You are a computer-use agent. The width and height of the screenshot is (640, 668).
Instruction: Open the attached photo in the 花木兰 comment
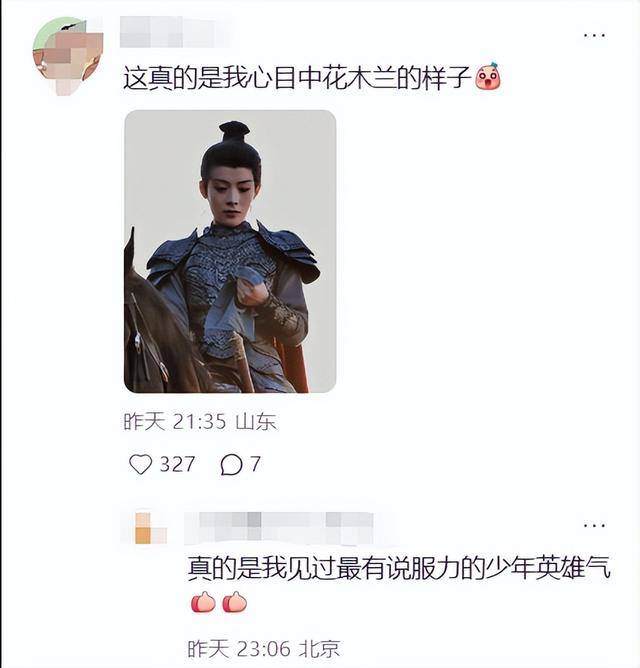tap(229, 251)
